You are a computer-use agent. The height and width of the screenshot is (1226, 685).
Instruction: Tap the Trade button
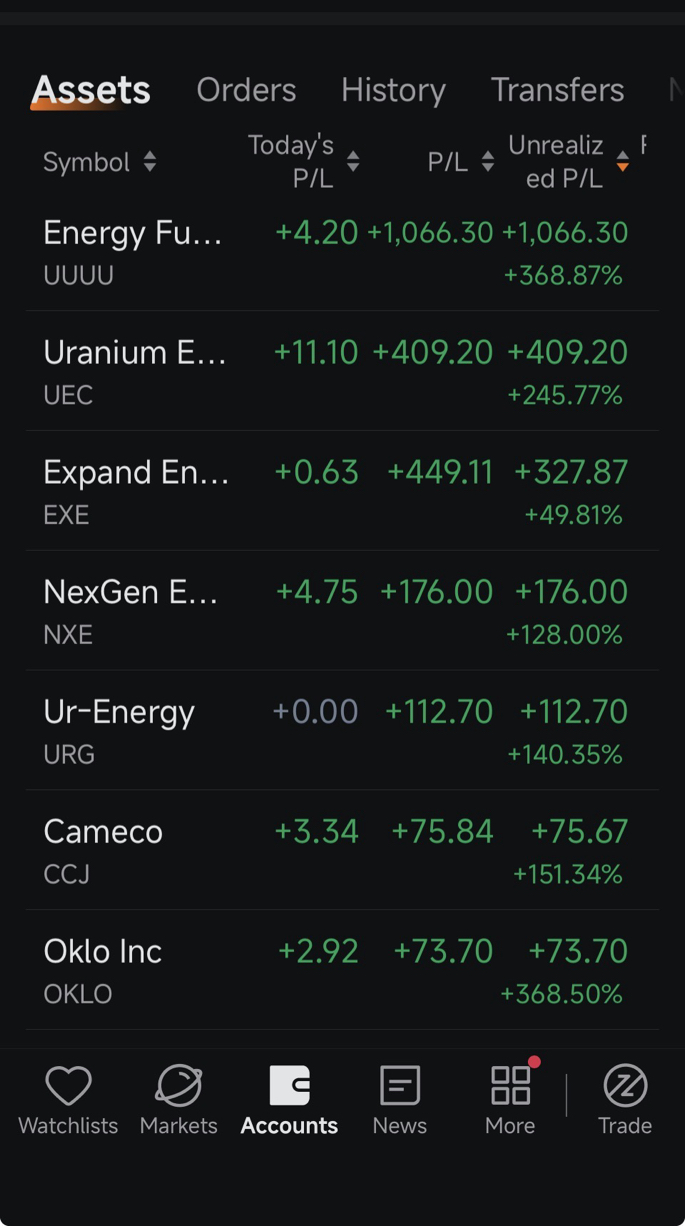tap(625, 1099)
